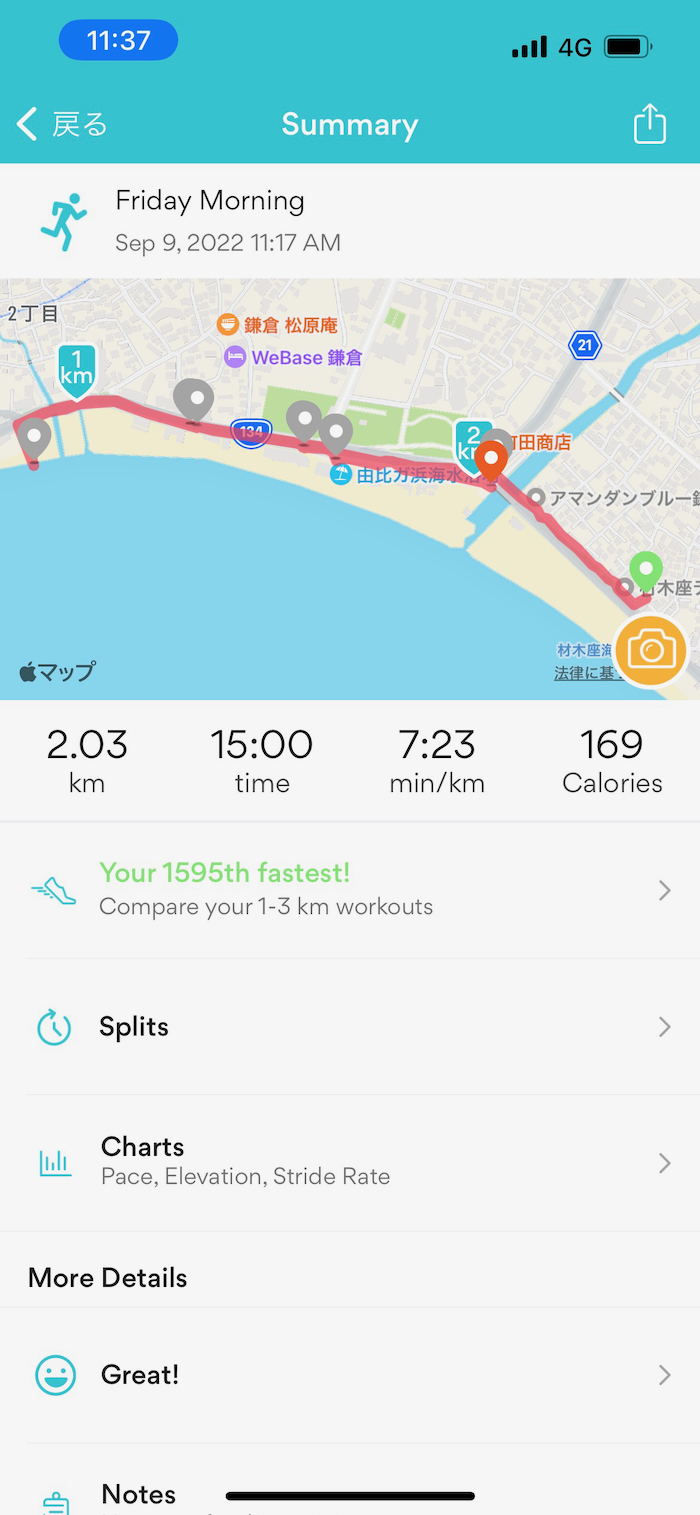Change the Great! mood rating
The image size is (700, 1515).
[x=350, y=1375]
